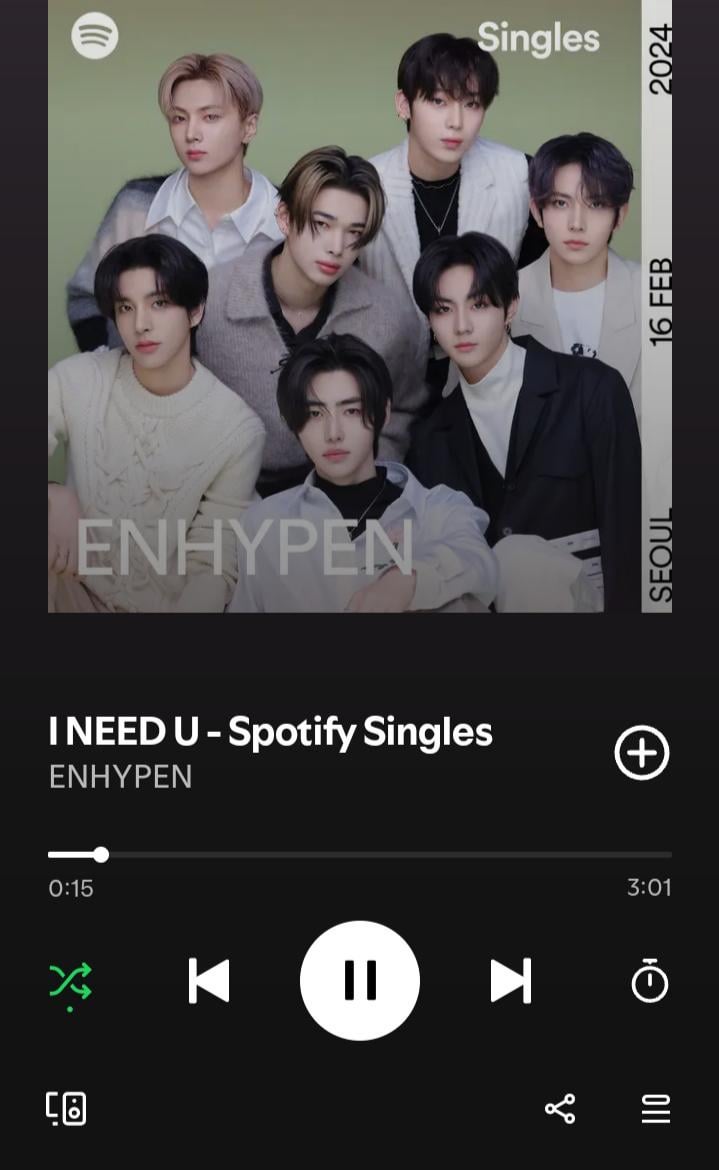Open the ENHYPEN artist page link
This screenshot has width=719, height=1170.
click(120, 777)
